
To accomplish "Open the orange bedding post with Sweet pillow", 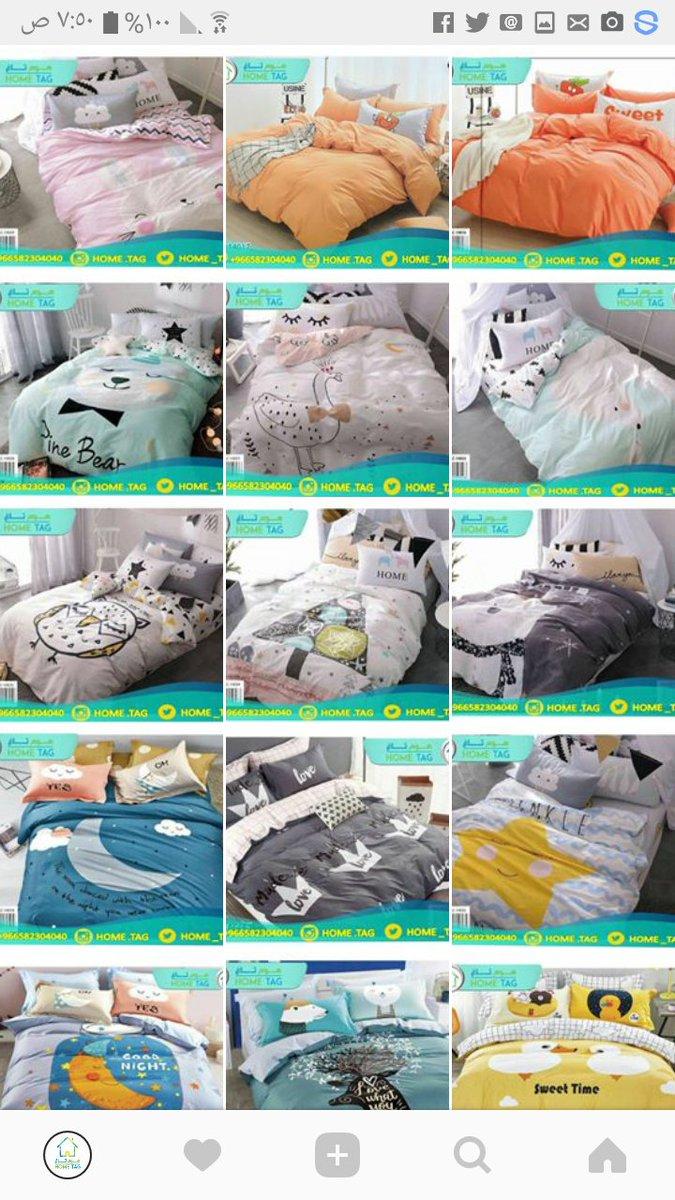I will pos(563,163).
